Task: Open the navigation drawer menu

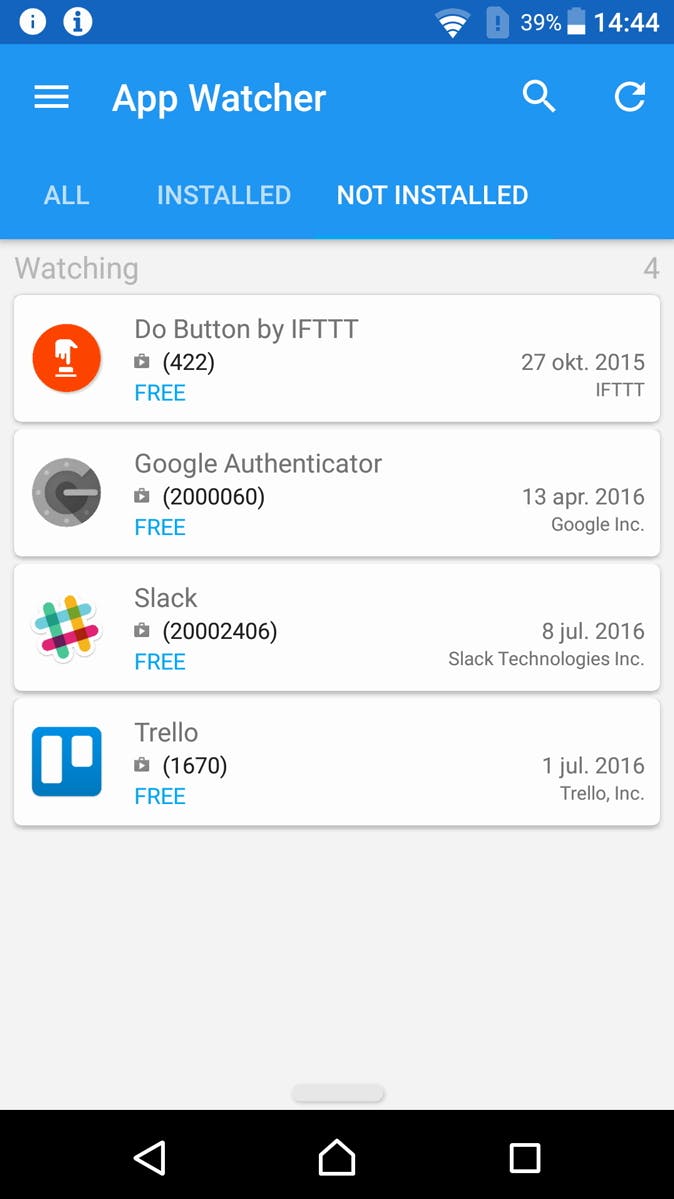Action: pyautogui.click(x=51, y=97)
